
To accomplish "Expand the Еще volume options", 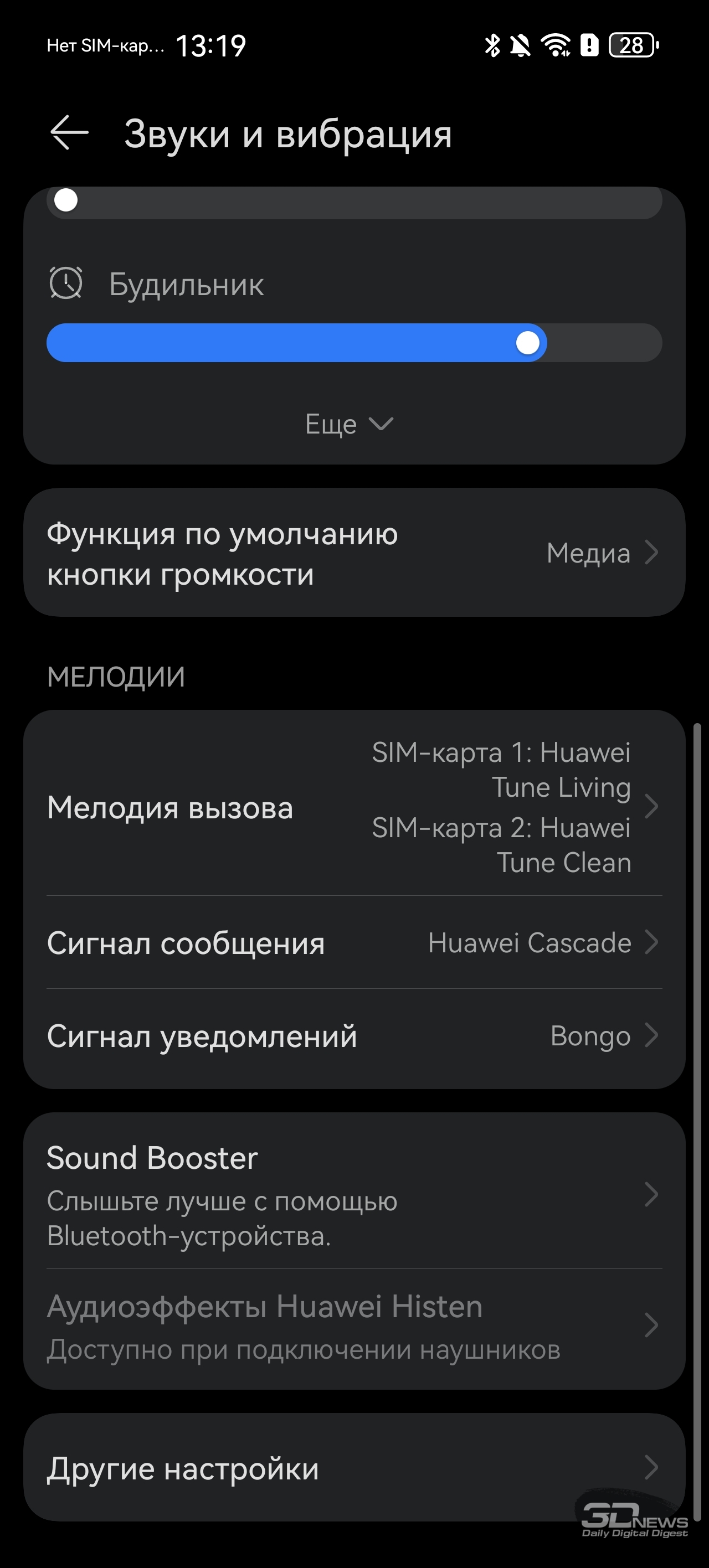I will click(349, 424).
